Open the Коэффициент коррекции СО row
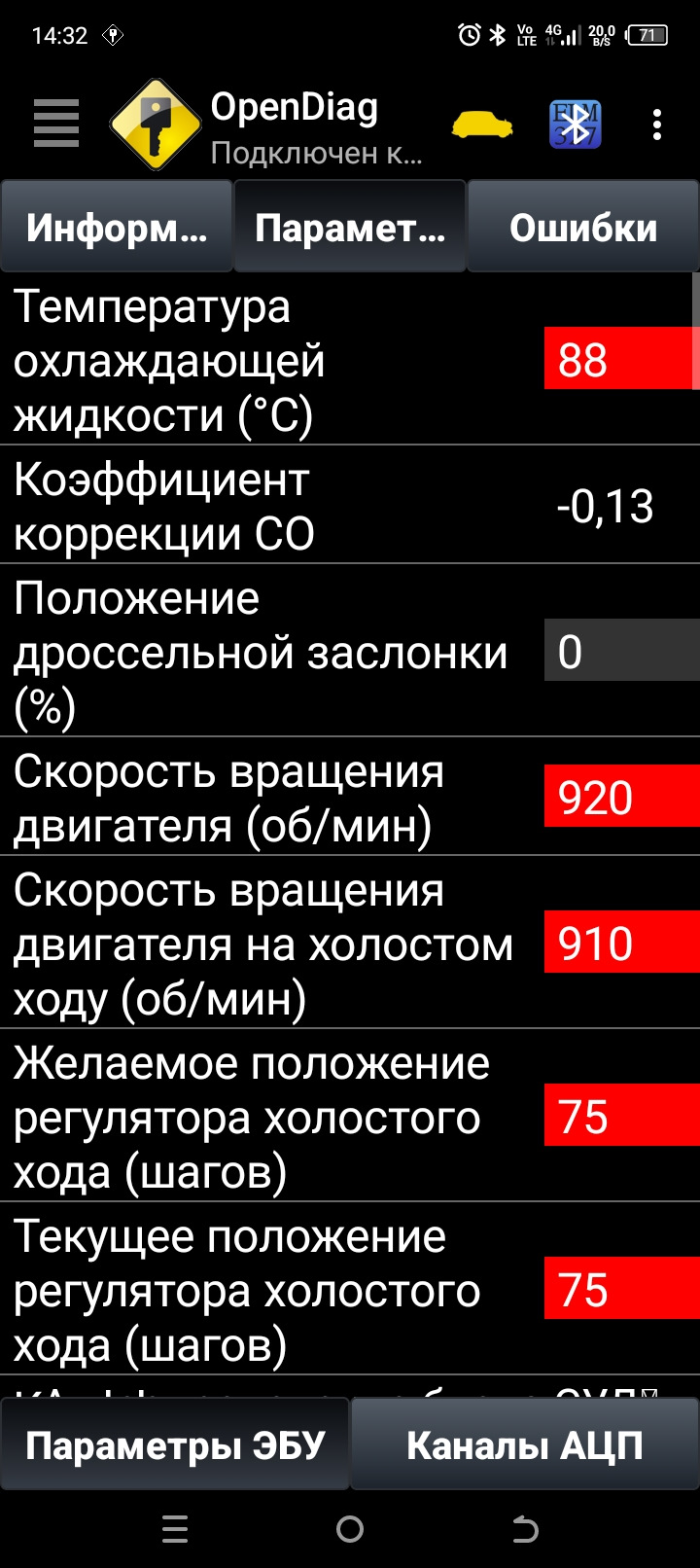700x1568 pixels. click(350, 506)
